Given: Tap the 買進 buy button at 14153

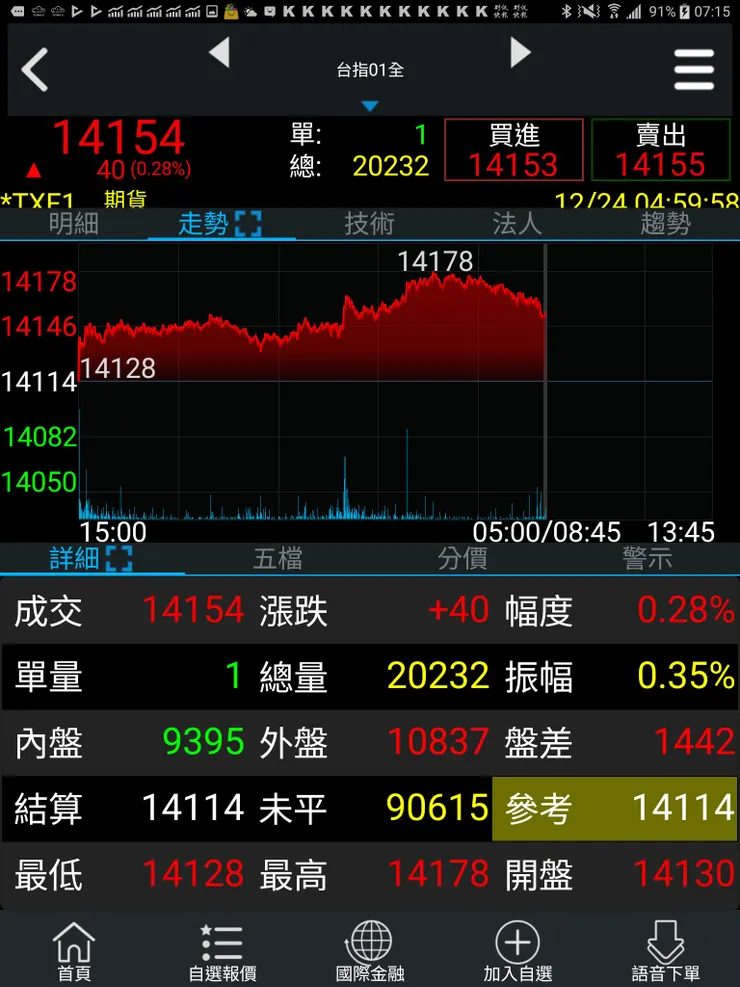Looking at the screenshot, I should point(513,150).
